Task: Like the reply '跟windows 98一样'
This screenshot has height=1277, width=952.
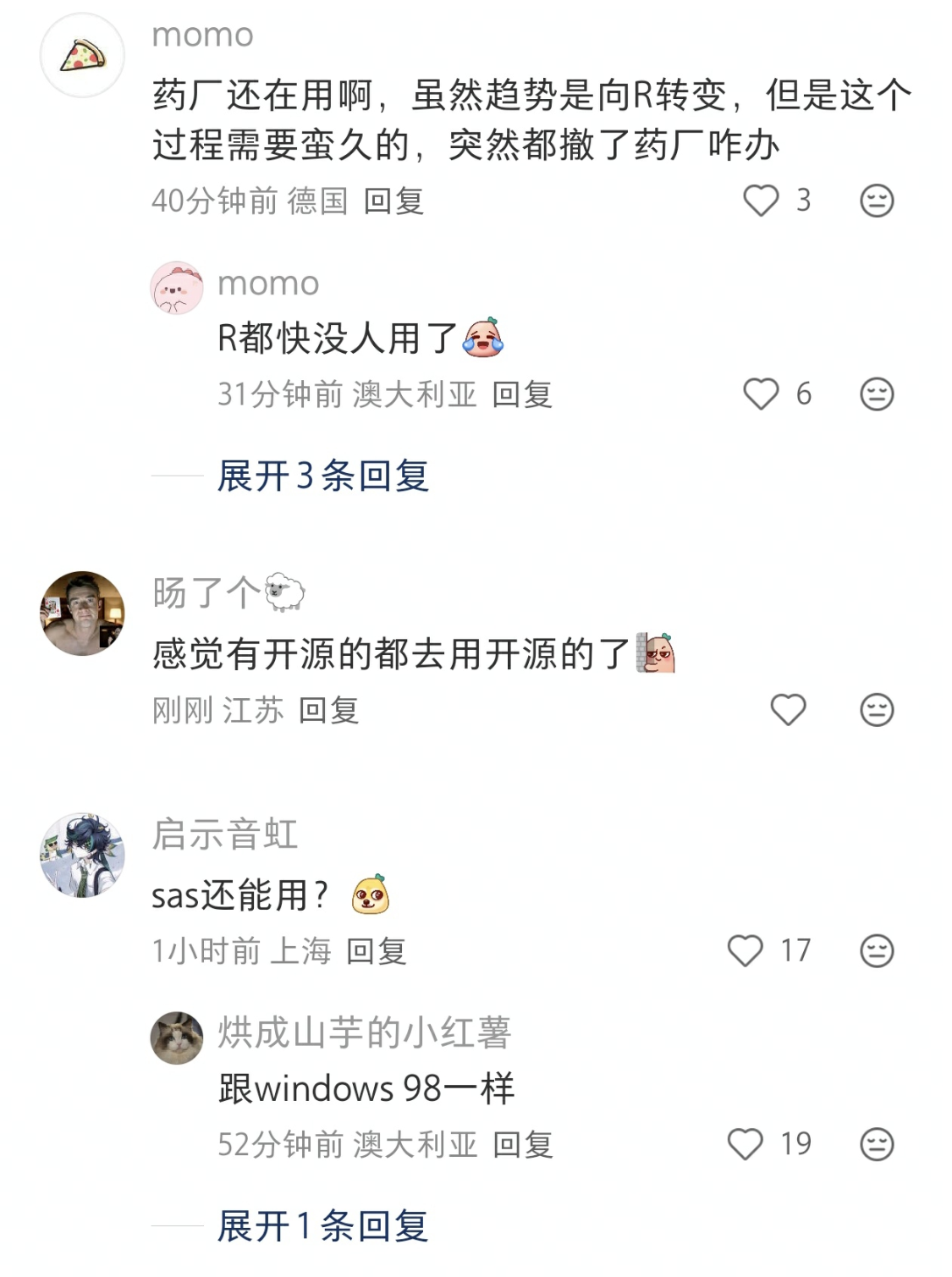Action: pos(745,1144)
